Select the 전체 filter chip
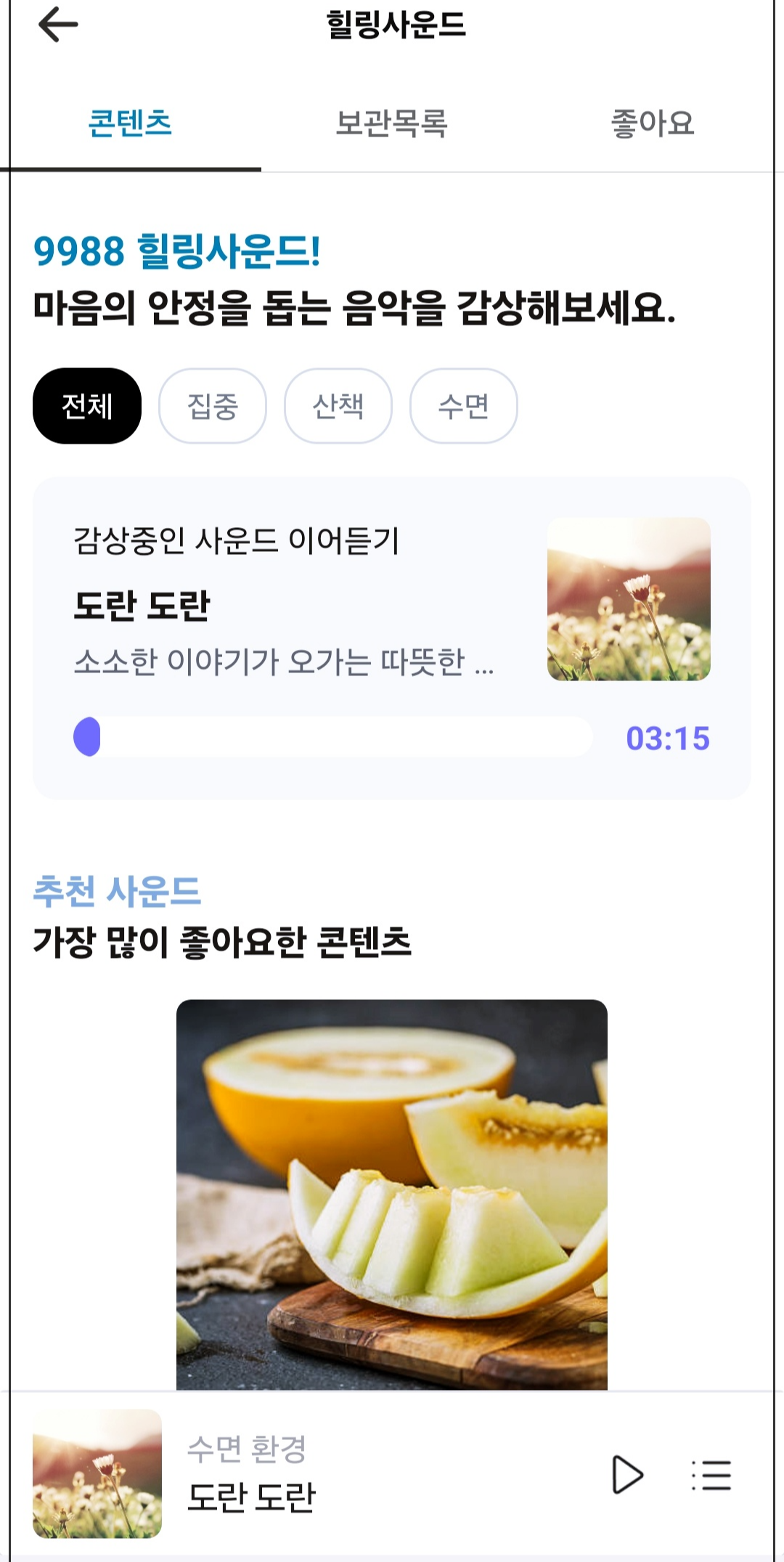Image resolution: width=784 pixels, height=1562 pixels. (86, 407)
